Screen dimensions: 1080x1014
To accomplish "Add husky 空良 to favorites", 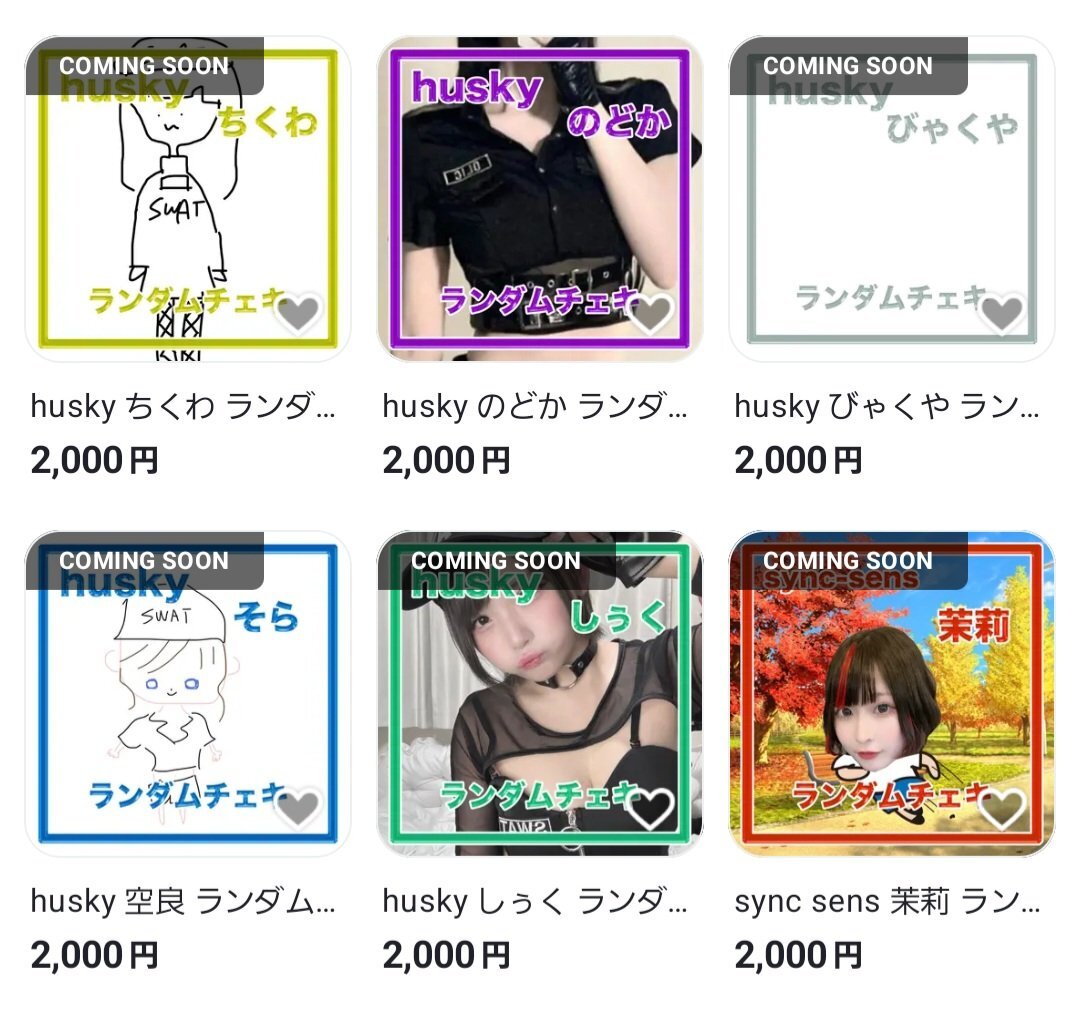I will tap(298, 808).
